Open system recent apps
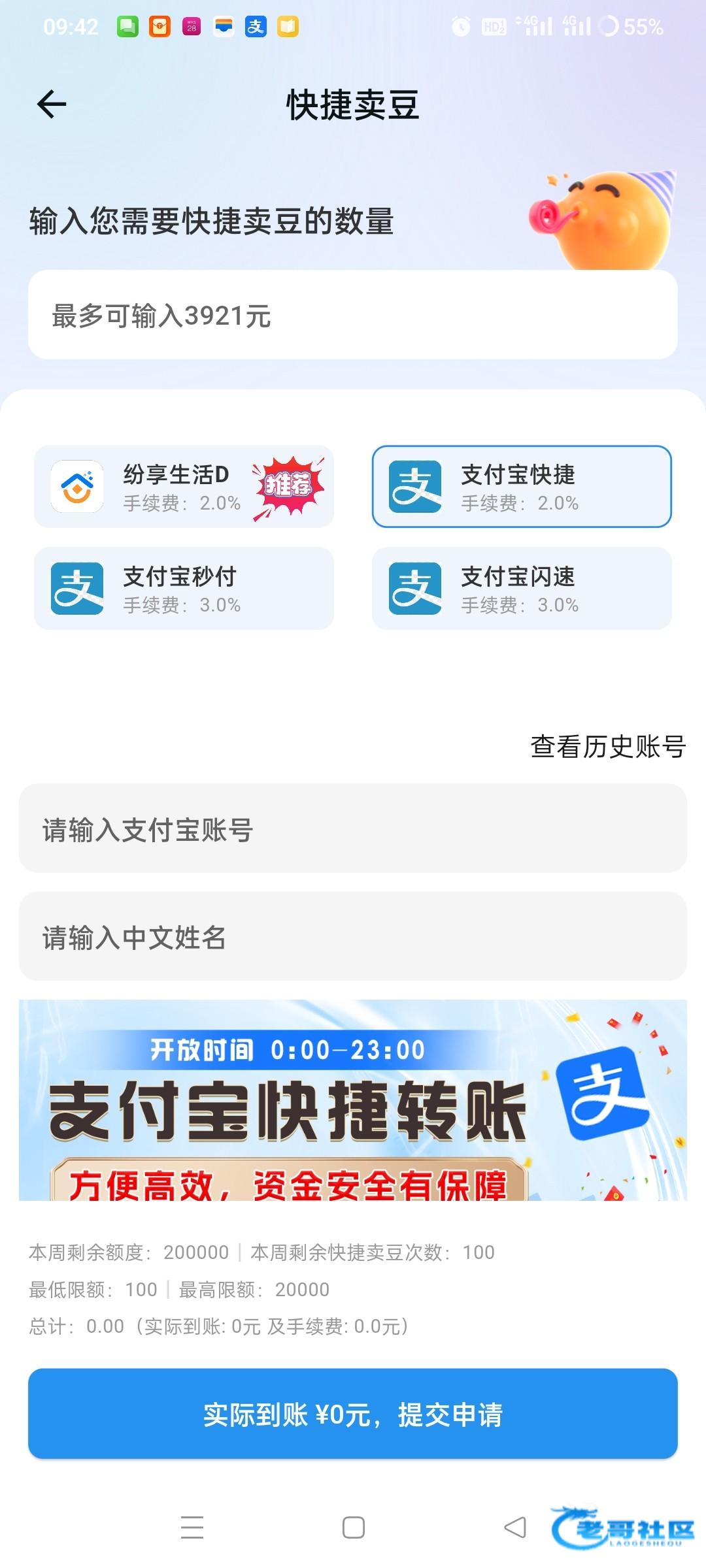This screenshot has height=1568, width=706. tap(192, 1527)
